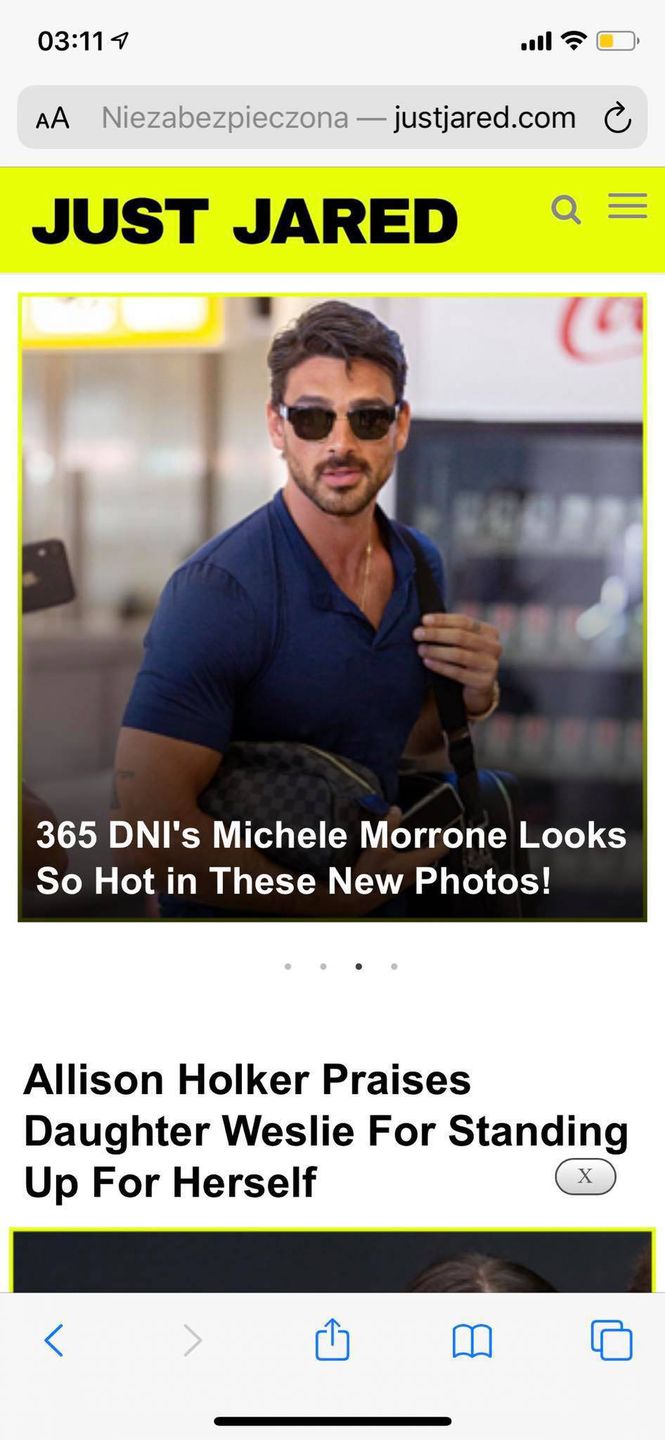Open the Just Jared site search

(x=566, y=210)
